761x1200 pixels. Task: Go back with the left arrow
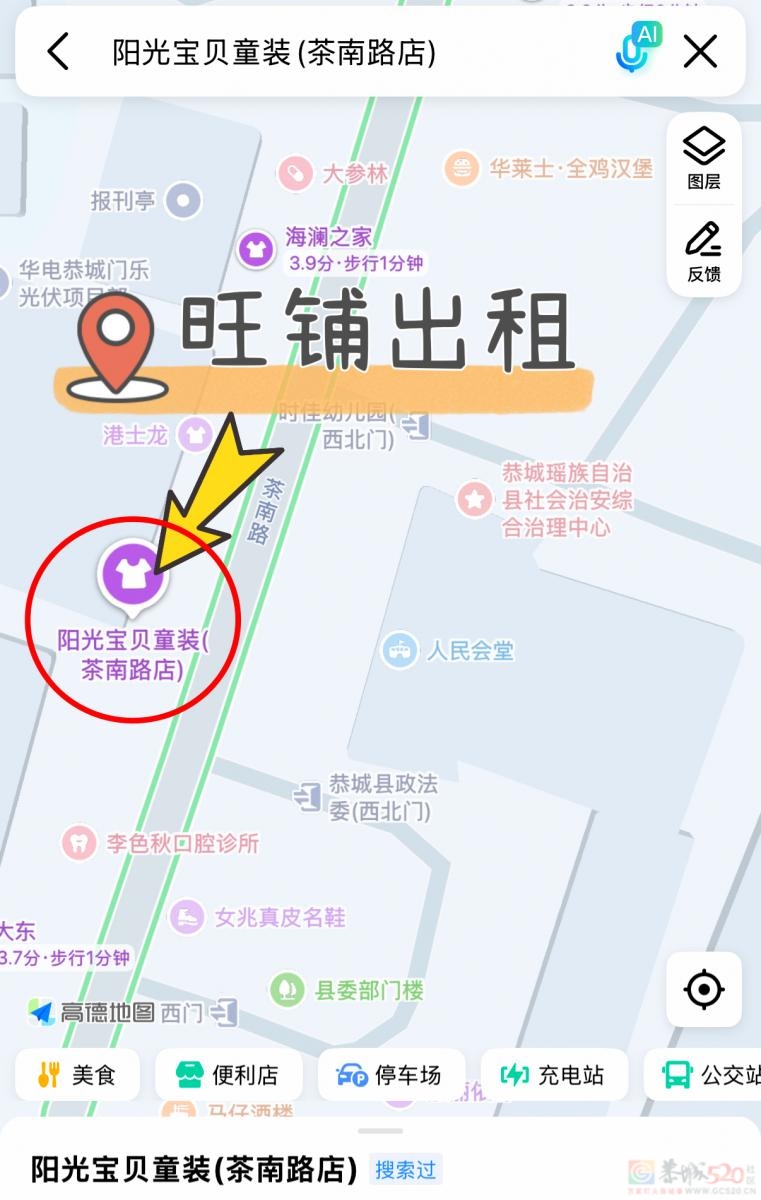[57, 50]
